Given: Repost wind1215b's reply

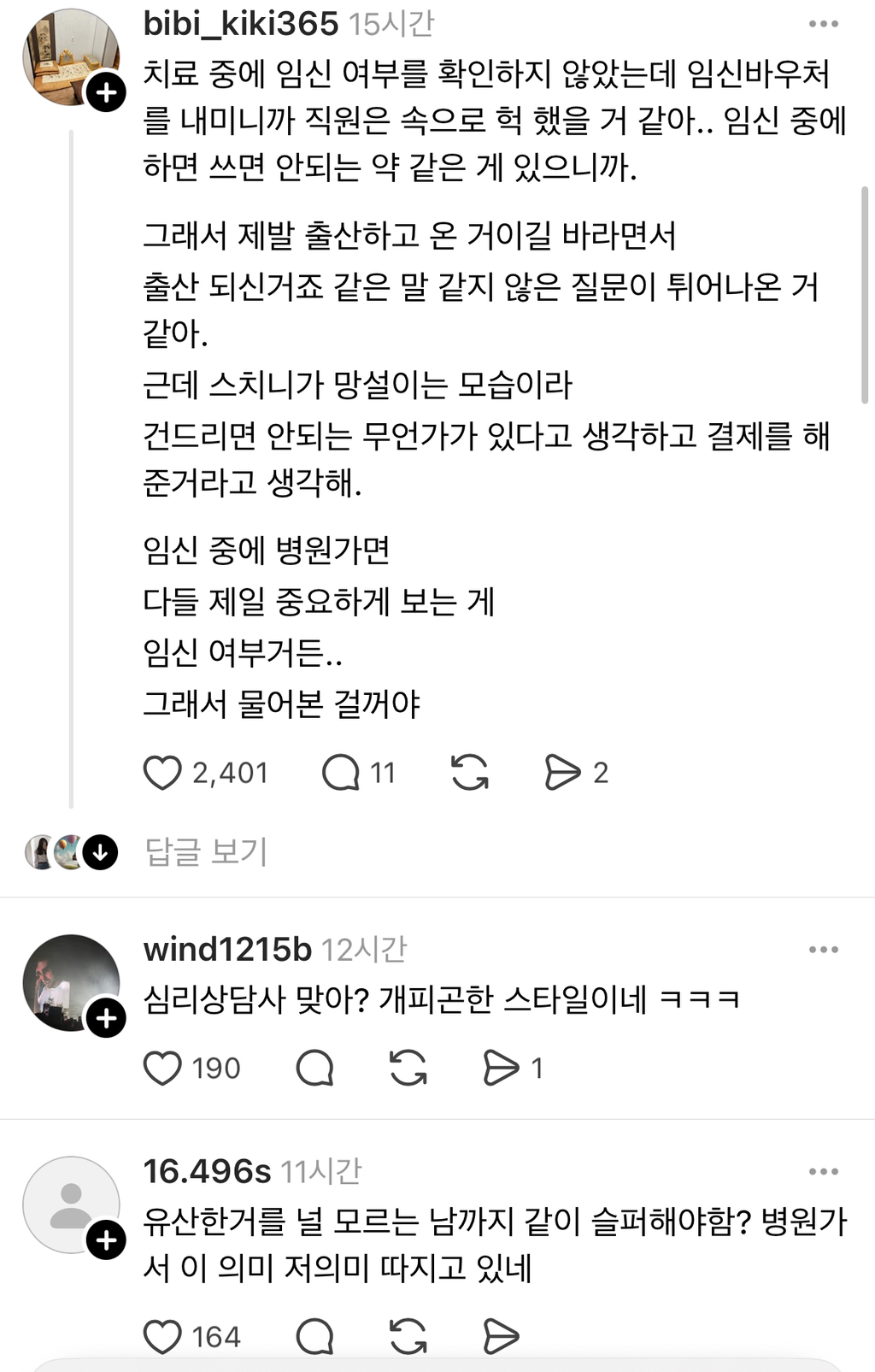Looking at the screenshot, I should tap(408, 1068).
